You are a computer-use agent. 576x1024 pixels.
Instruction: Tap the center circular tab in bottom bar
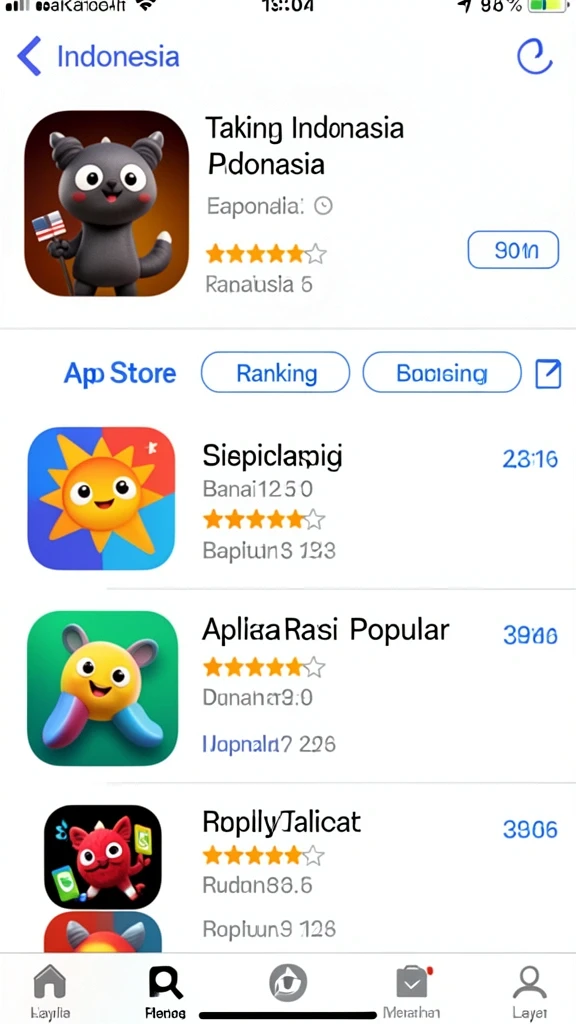point(288,983)
